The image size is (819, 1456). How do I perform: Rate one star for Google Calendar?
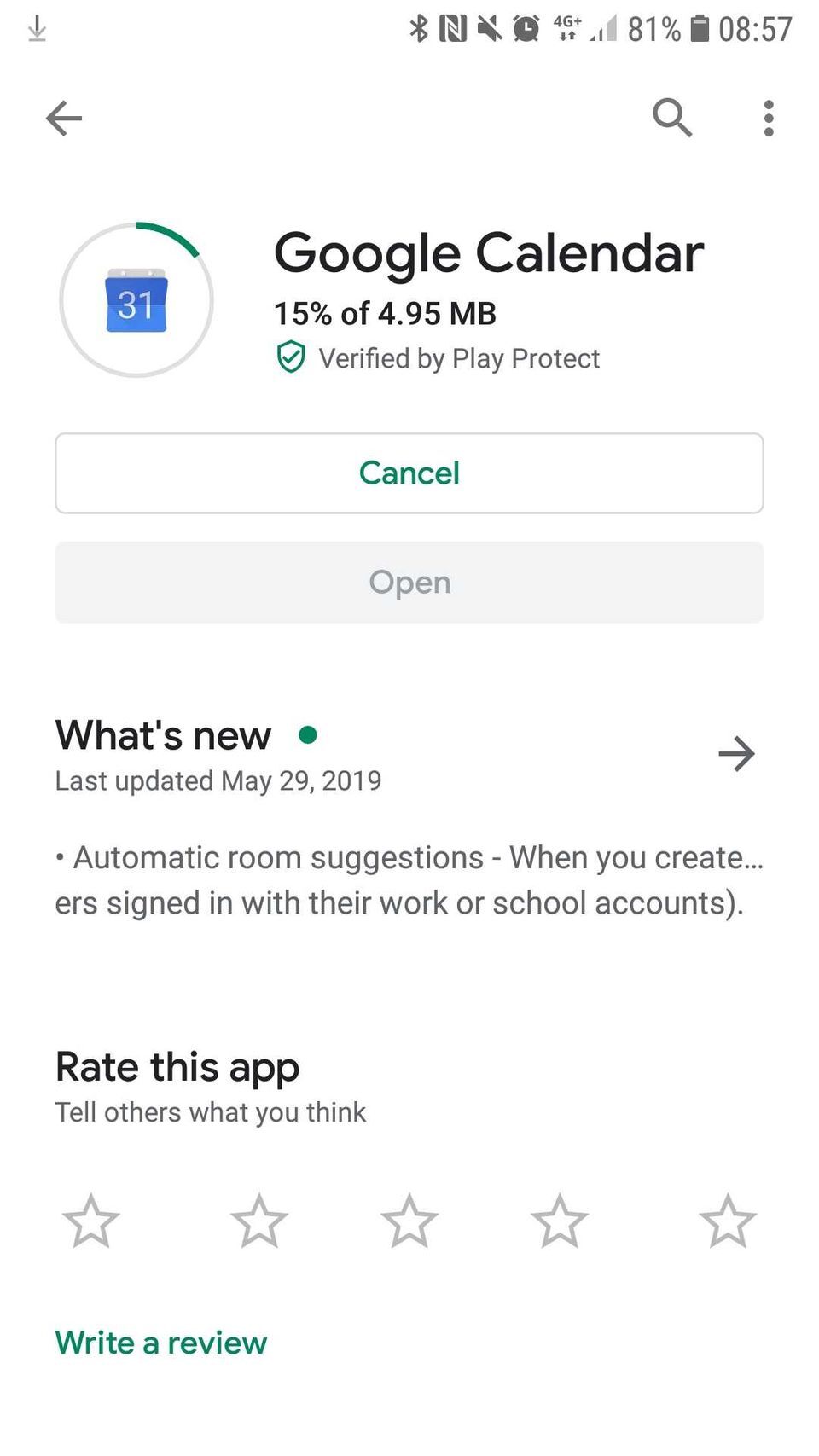click(x=91, y=1221)
